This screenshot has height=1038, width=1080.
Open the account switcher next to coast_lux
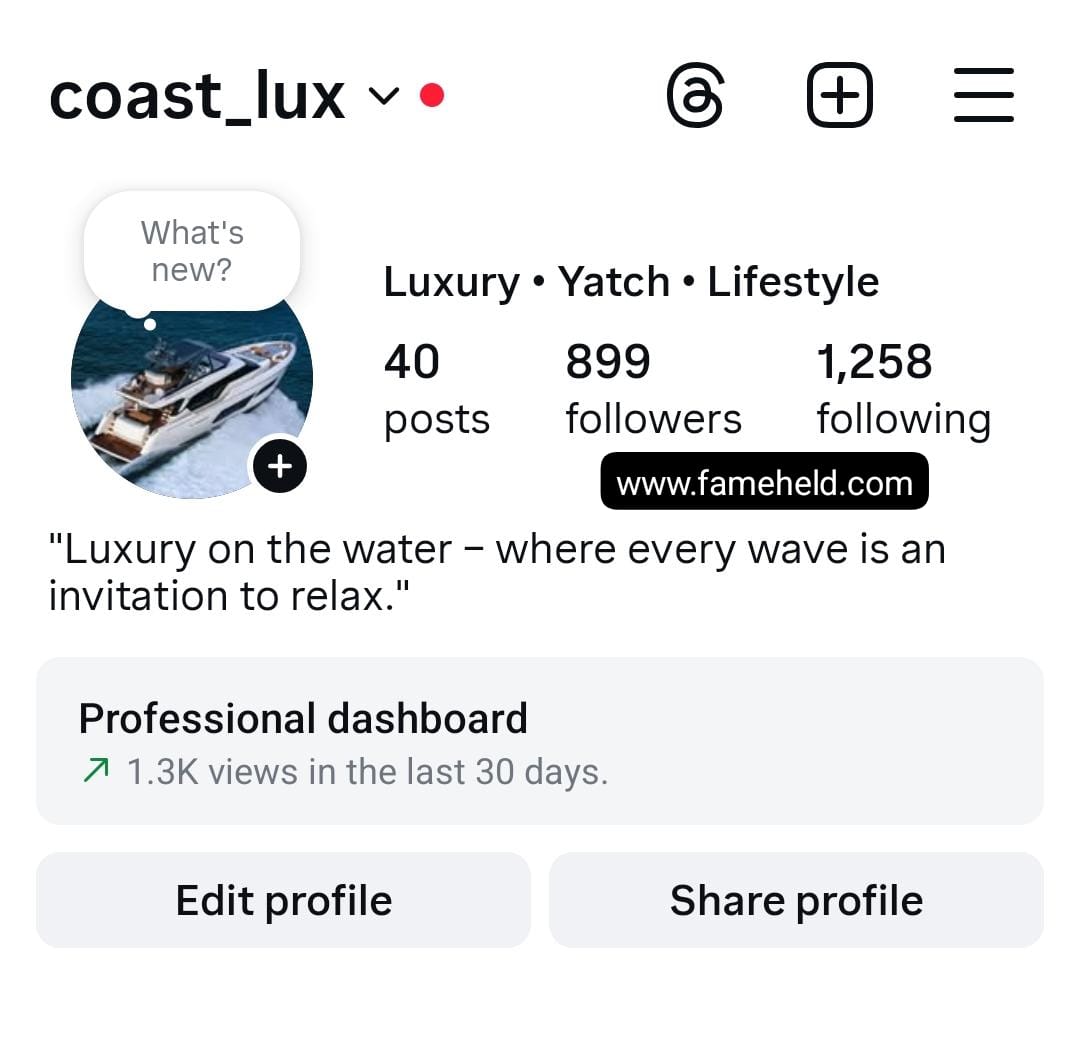pyautogui.click(x=383, y=96)
